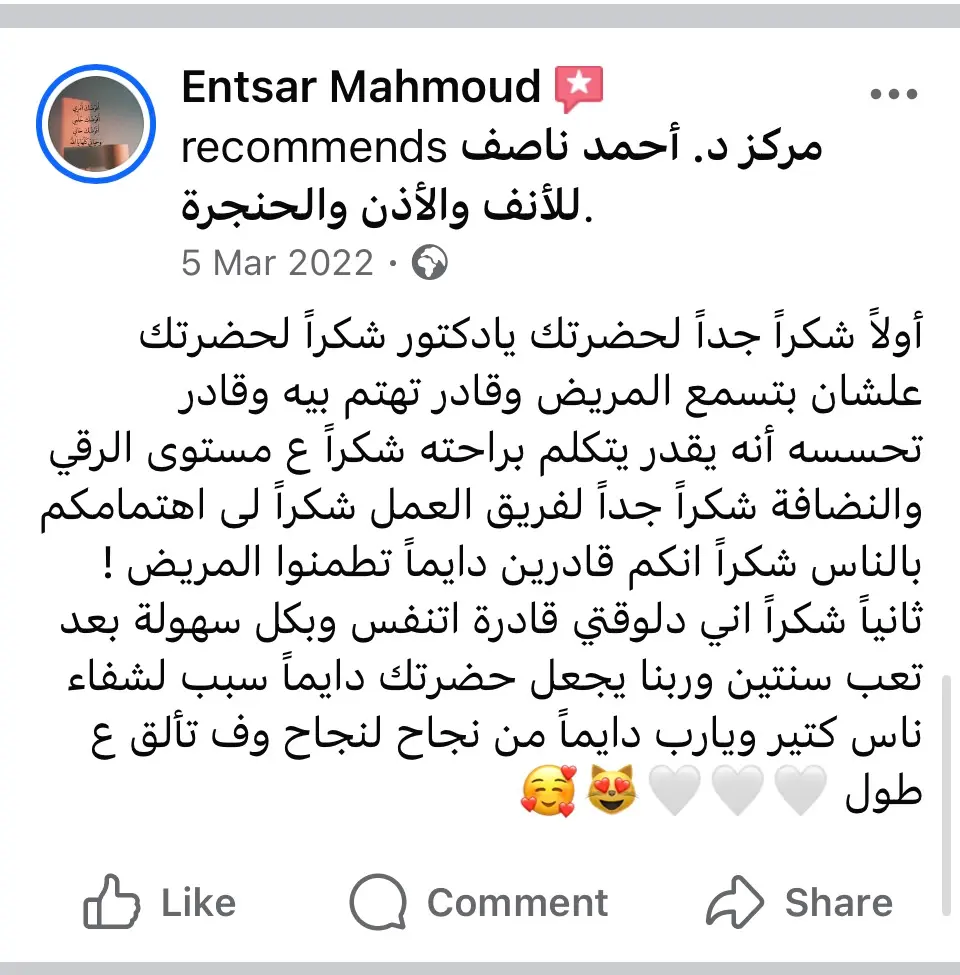Open Entsar Mahmoud's profile name link
Viewport: 960px width, 975px height.
point(361,88)
